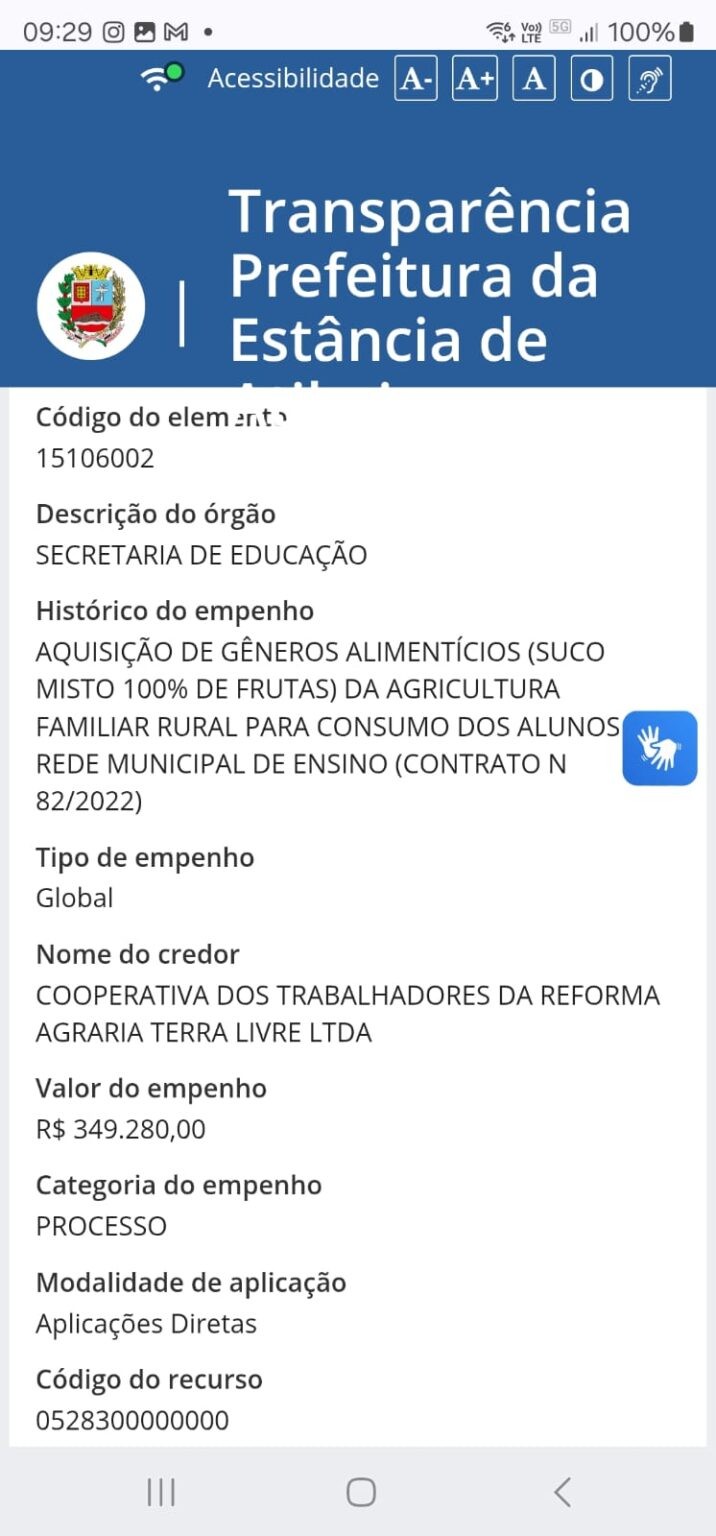Tap the municipal coat of arms logo
716x1536 pixels.
[91, 306]
